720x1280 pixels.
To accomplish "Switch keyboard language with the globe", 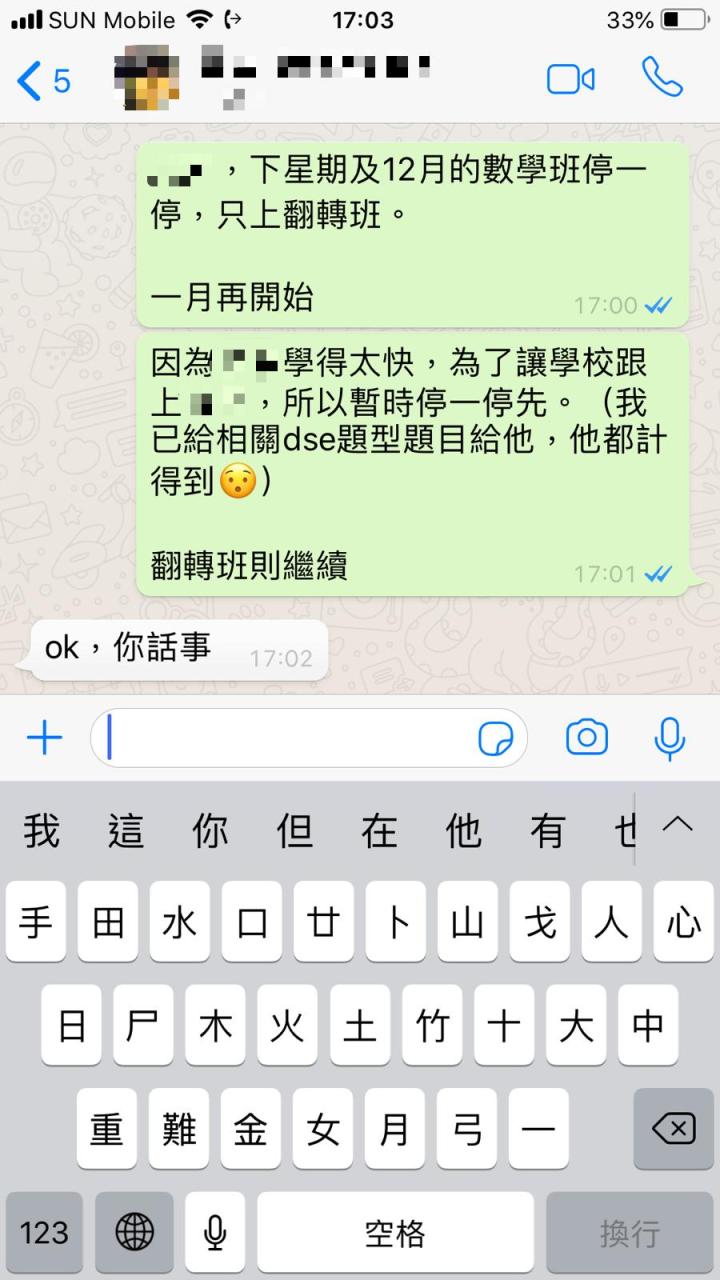I will [x=135, y=1232].
